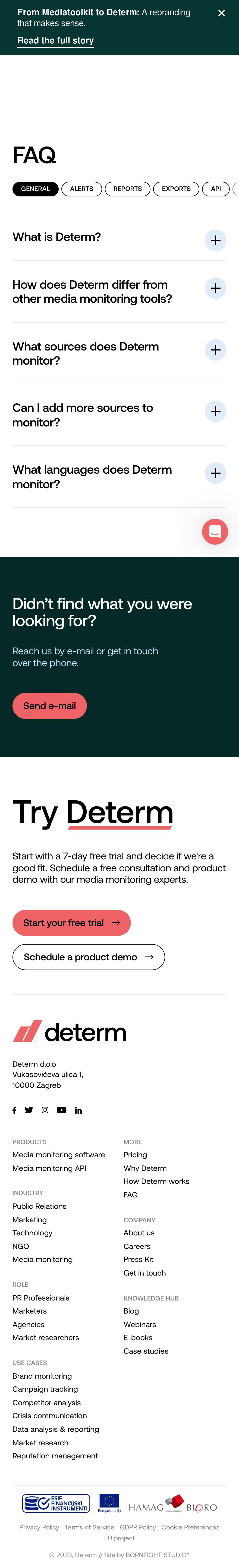The image size is (239, 1568).
Task: Open the live chat bubble
Action: pos(215,531)
